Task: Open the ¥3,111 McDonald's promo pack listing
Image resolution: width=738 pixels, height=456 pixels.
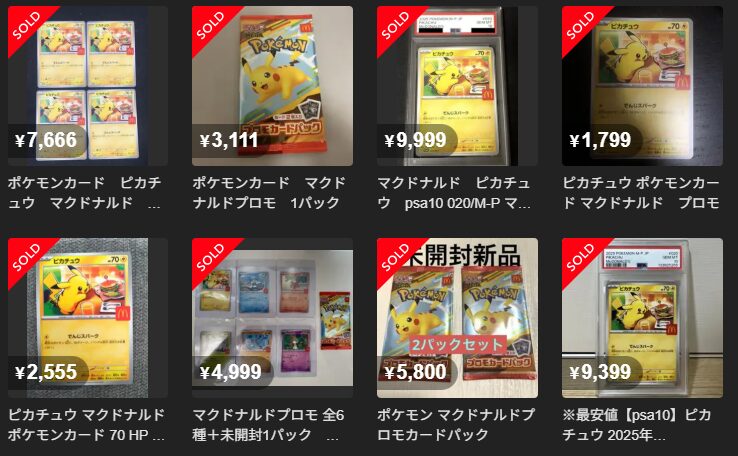Action: pos(272,85)
